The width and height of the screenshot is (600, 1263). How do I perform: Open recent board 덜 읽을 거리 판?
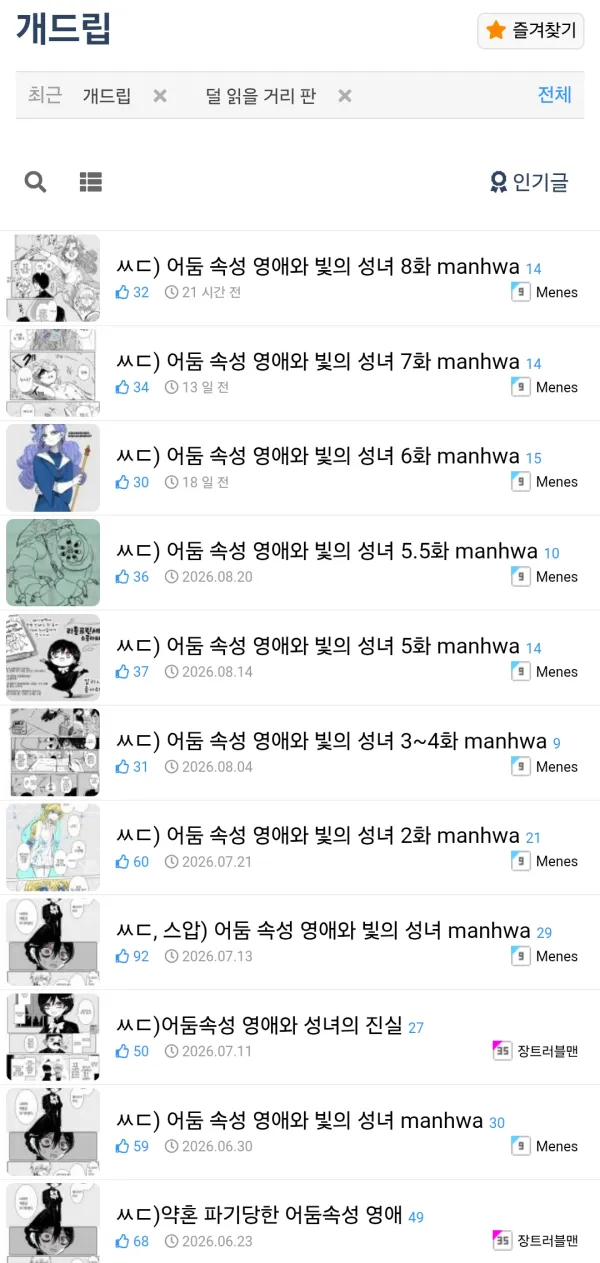pos(261,96)
